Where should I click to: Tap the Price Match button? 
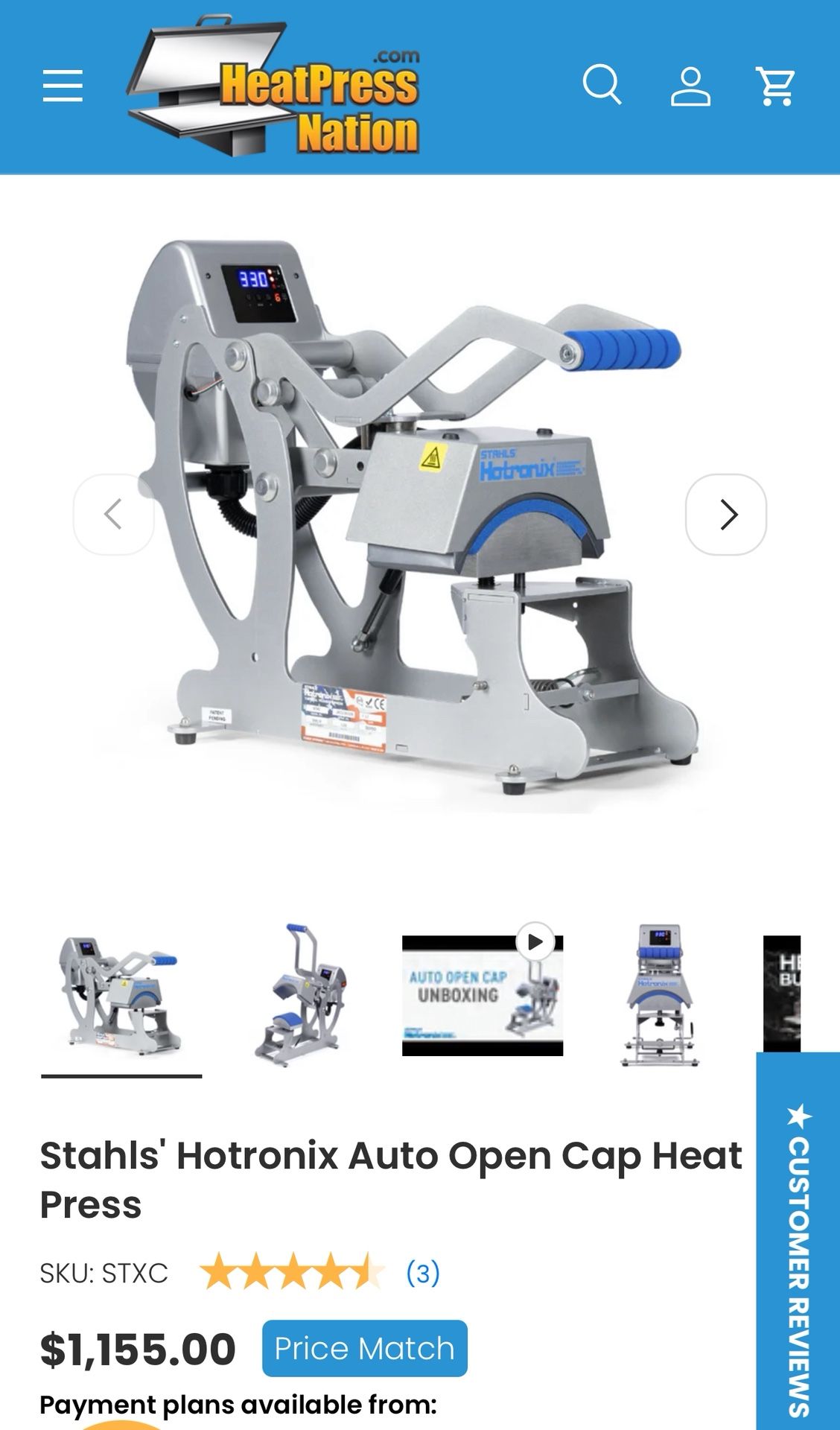tap(365, 1348)
